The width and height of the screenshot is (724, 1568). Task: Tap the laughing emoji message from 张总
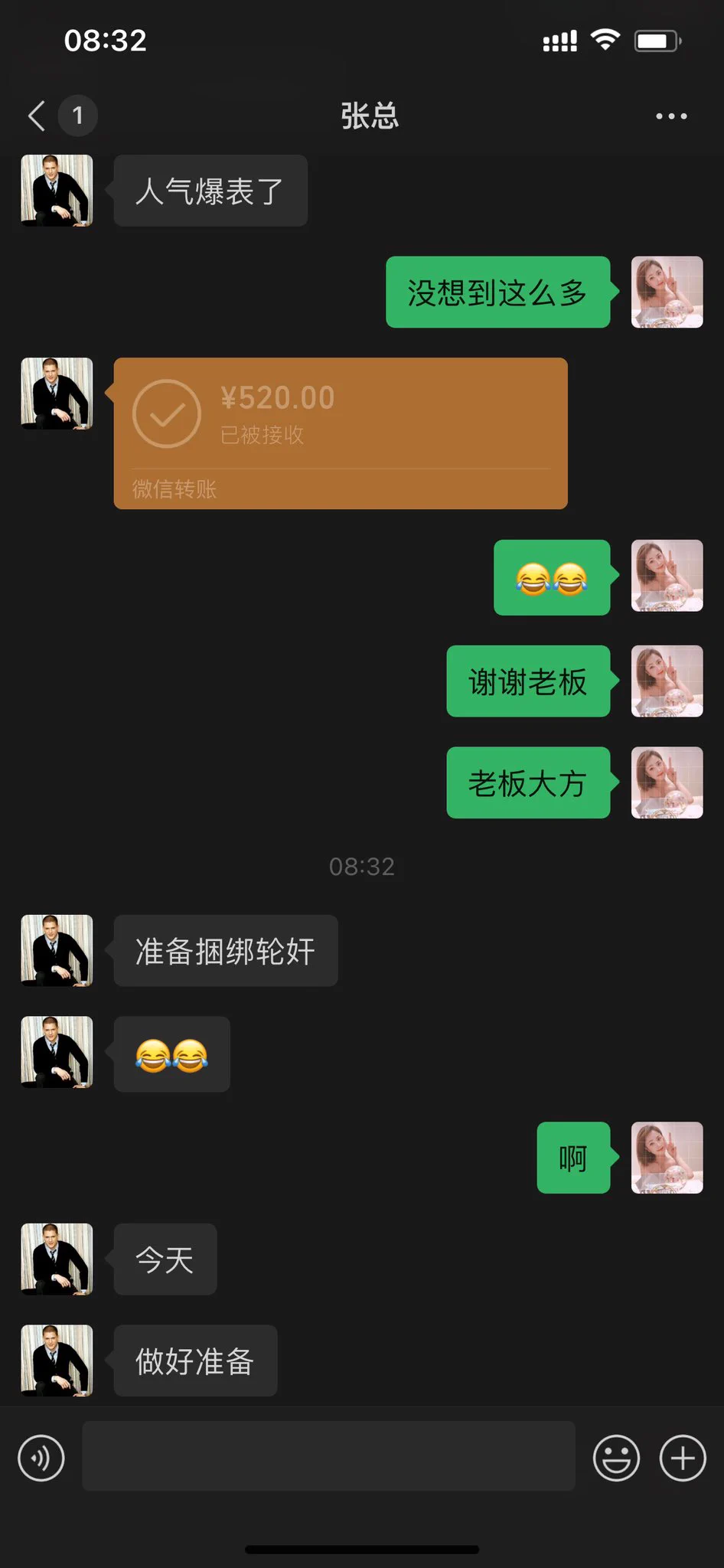171,1053
